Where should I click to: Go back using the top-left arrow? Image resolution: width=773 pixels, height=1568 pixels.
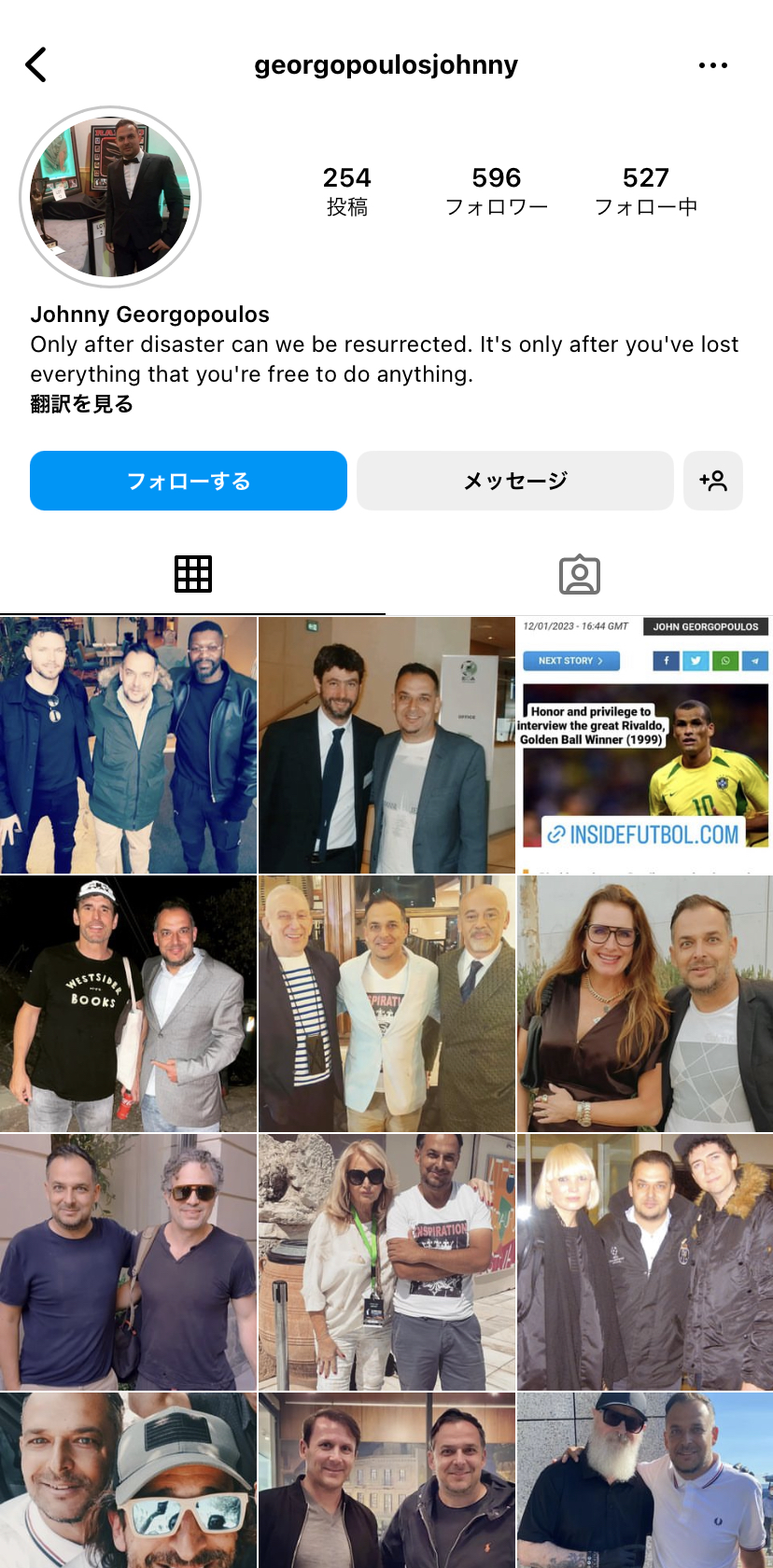pyautogui.click(x=36, y=65)
